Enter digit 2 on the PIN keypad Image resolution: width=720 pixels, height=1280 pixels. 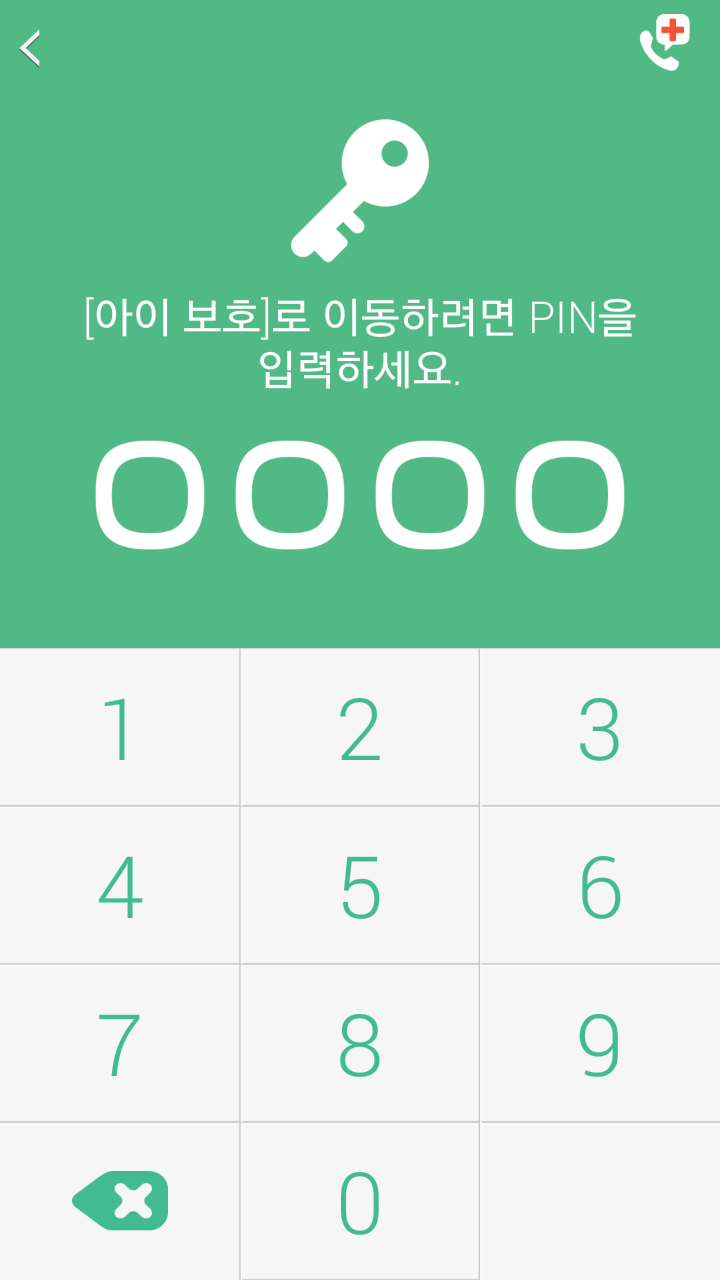tap(360, 728)
